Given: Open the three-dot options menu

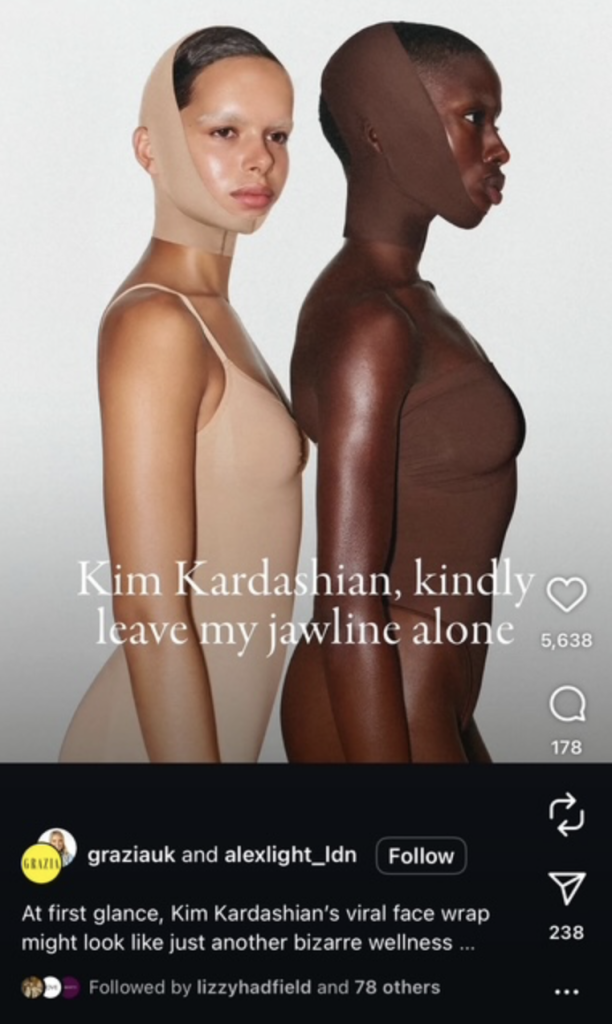Looking at the screenshot, I should coord(567,991).
